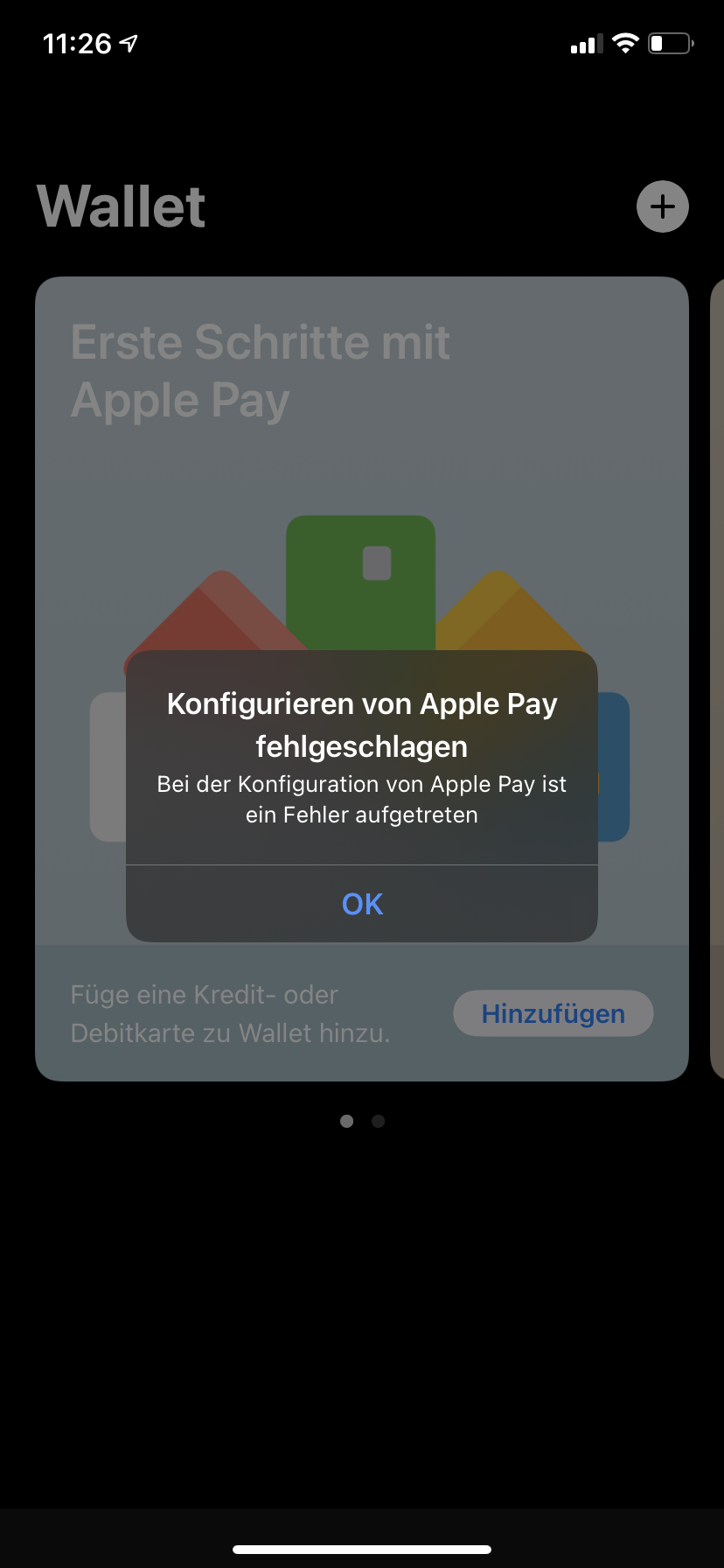Select the first page indicator dot
Viewport: 724px width, 1568px height.
(346, 1121)
